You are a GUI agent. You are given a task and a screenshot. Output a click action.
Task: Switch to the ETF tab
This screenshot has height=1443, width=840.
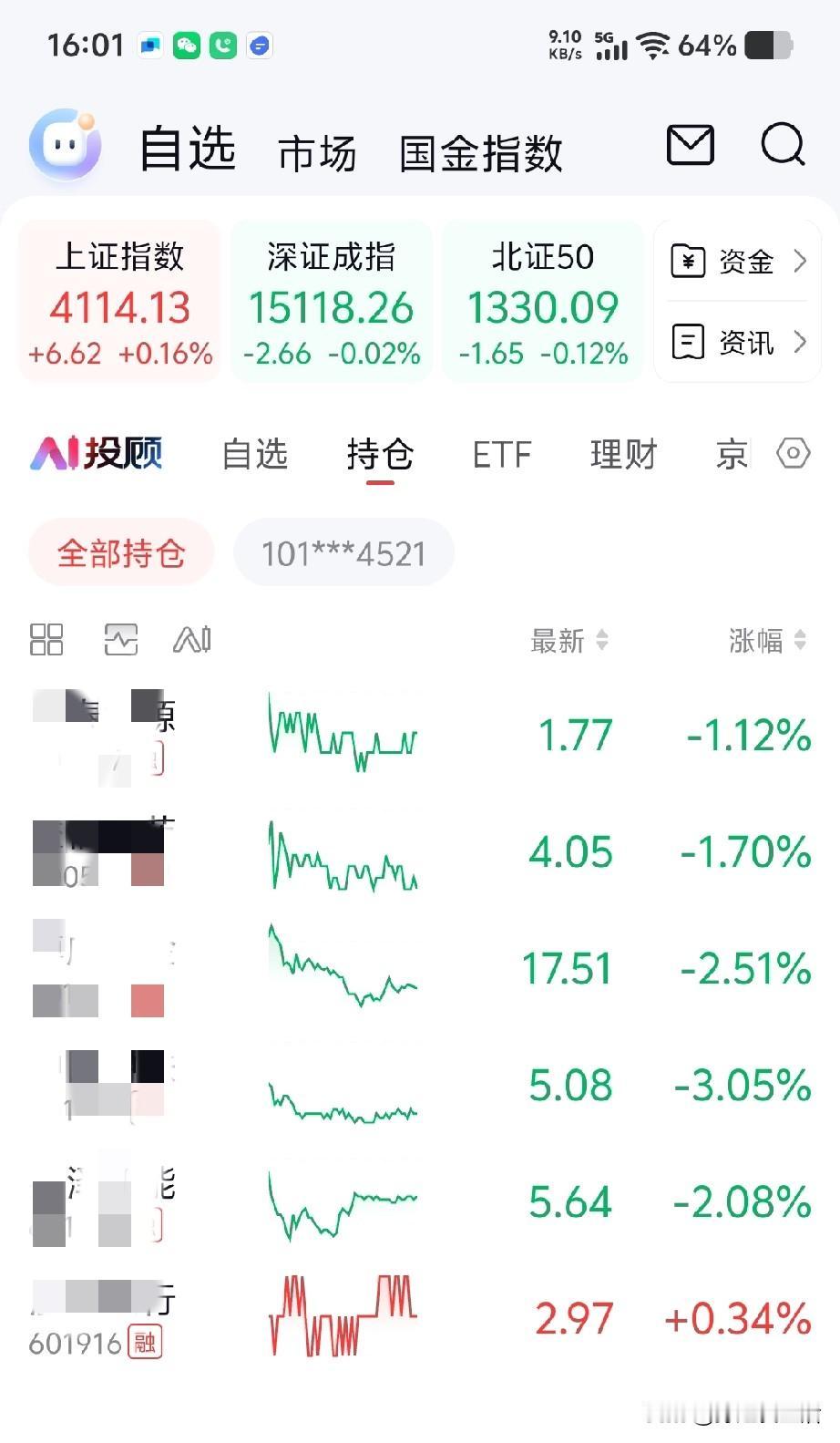(x=501, y=454)
